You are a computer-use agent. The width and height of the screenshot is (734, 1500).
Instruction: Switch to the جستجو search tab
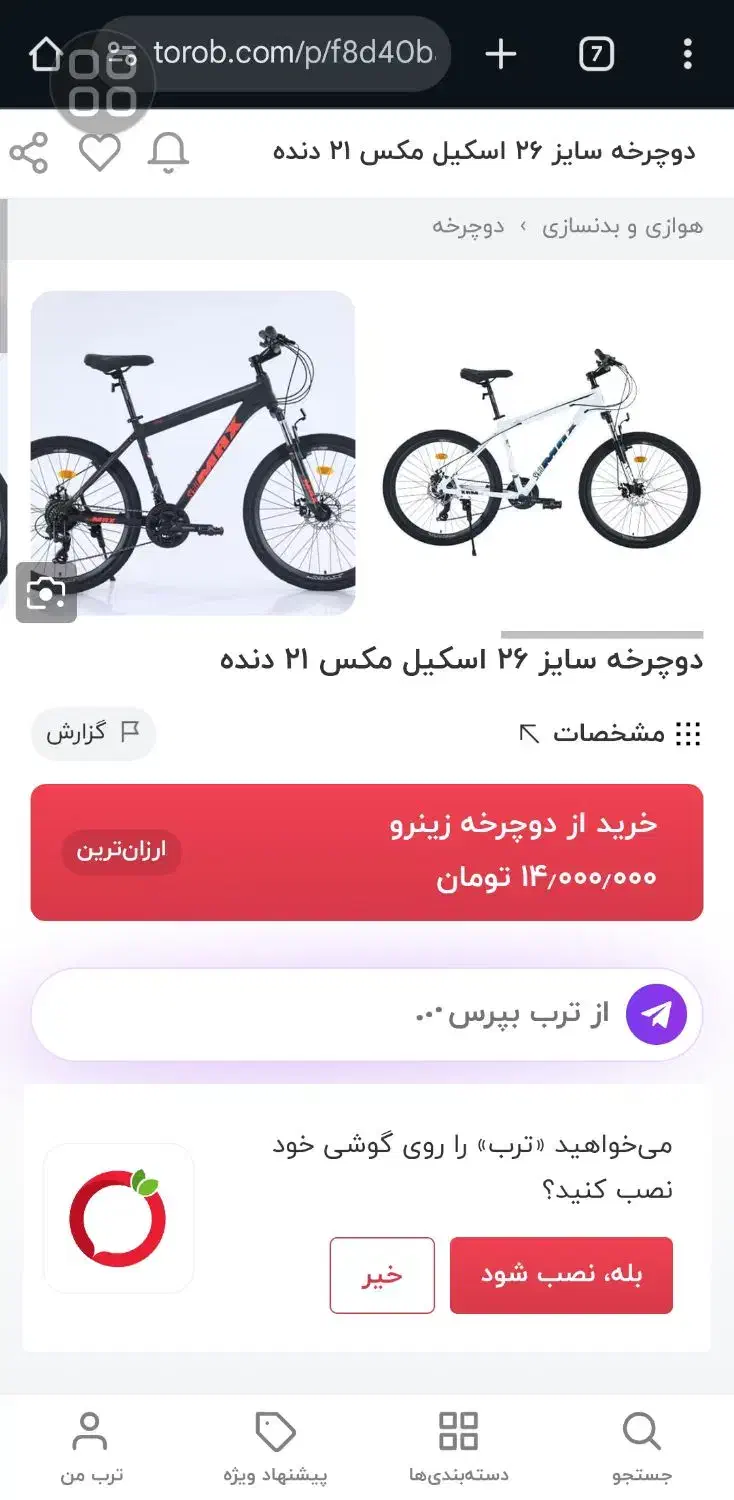click(642, 1446)
